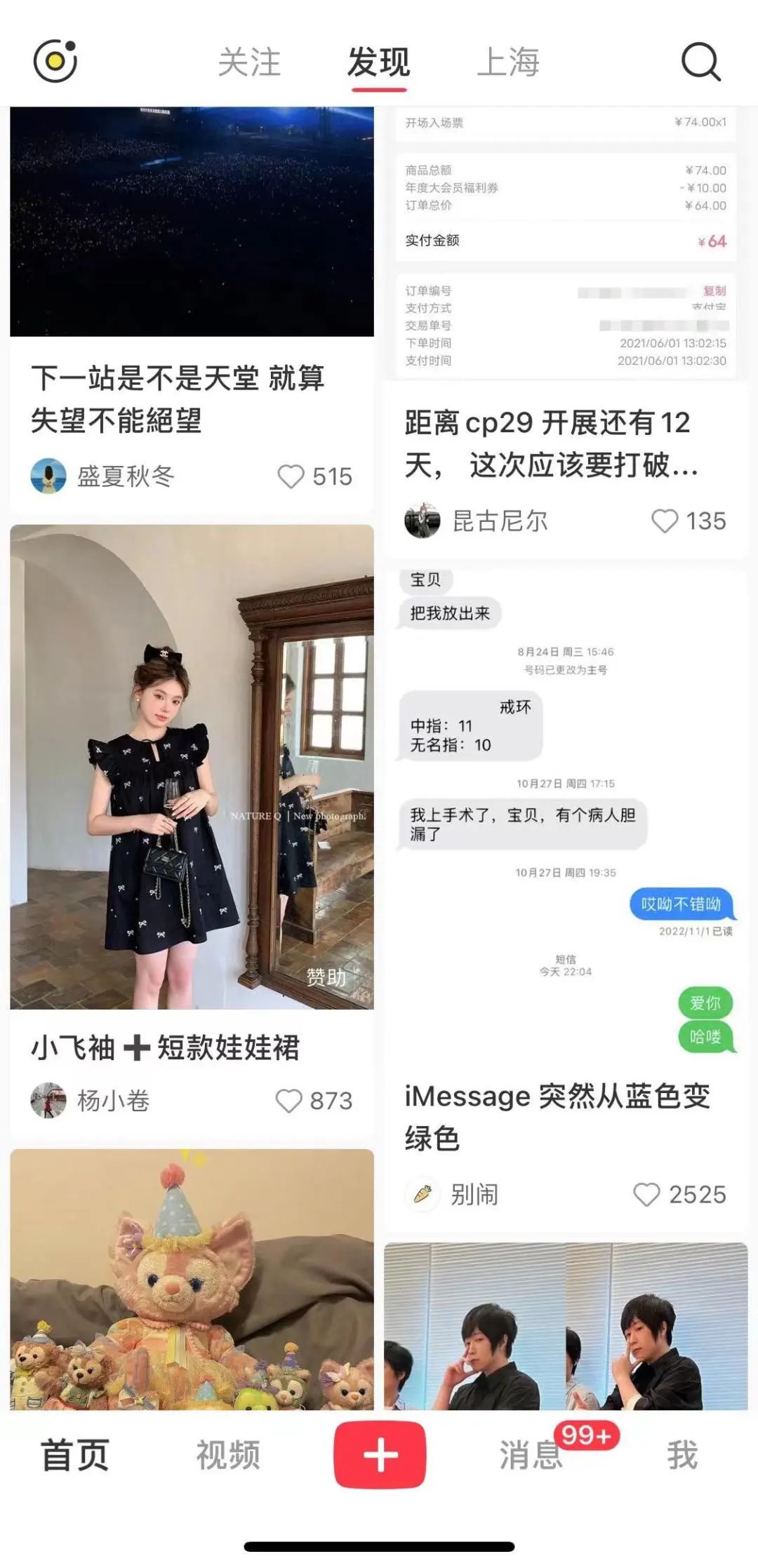
Task: Open the plush toy birthday hat post
Action: tap(192, 1279)
